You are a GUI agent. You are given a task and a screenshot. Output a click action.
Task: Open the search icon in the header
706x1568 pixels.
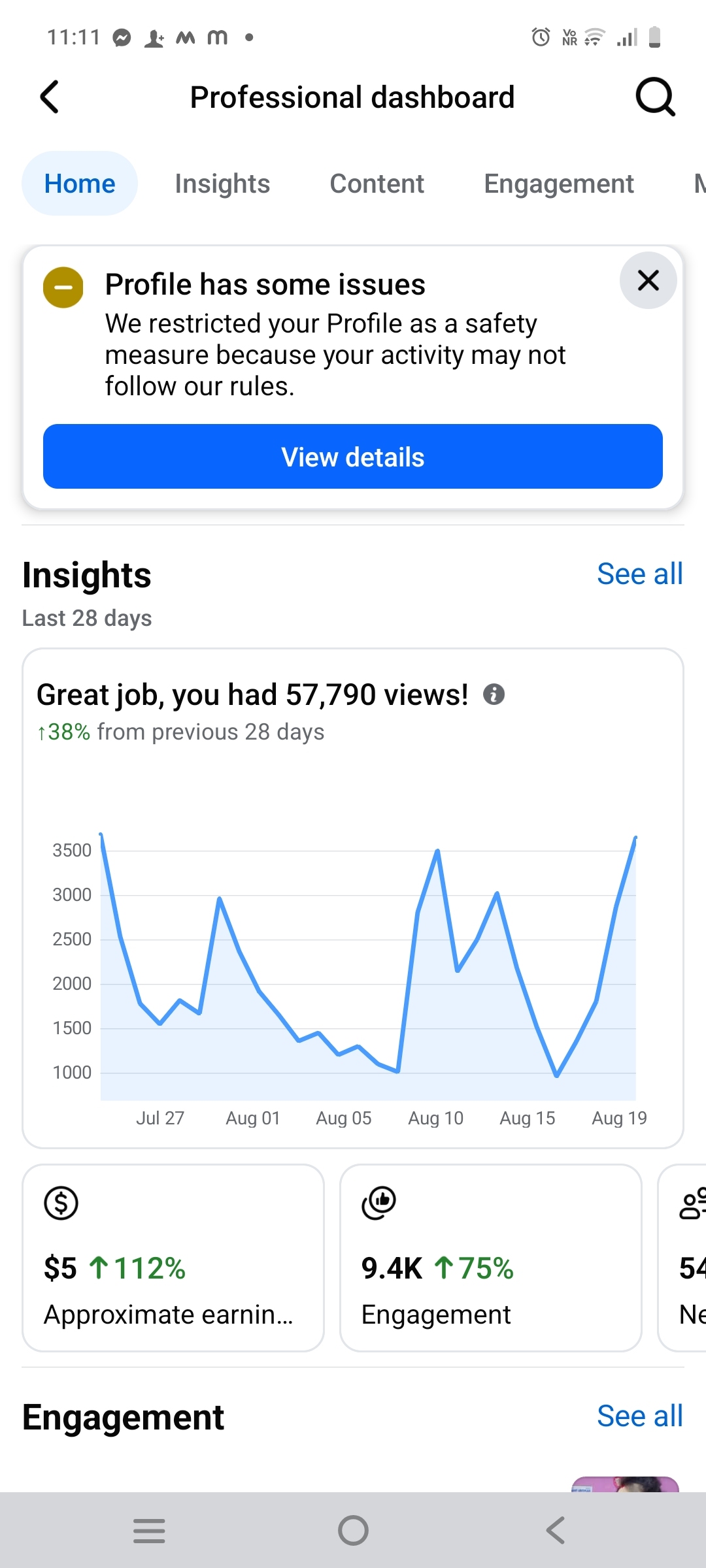(x=654, y=97)
